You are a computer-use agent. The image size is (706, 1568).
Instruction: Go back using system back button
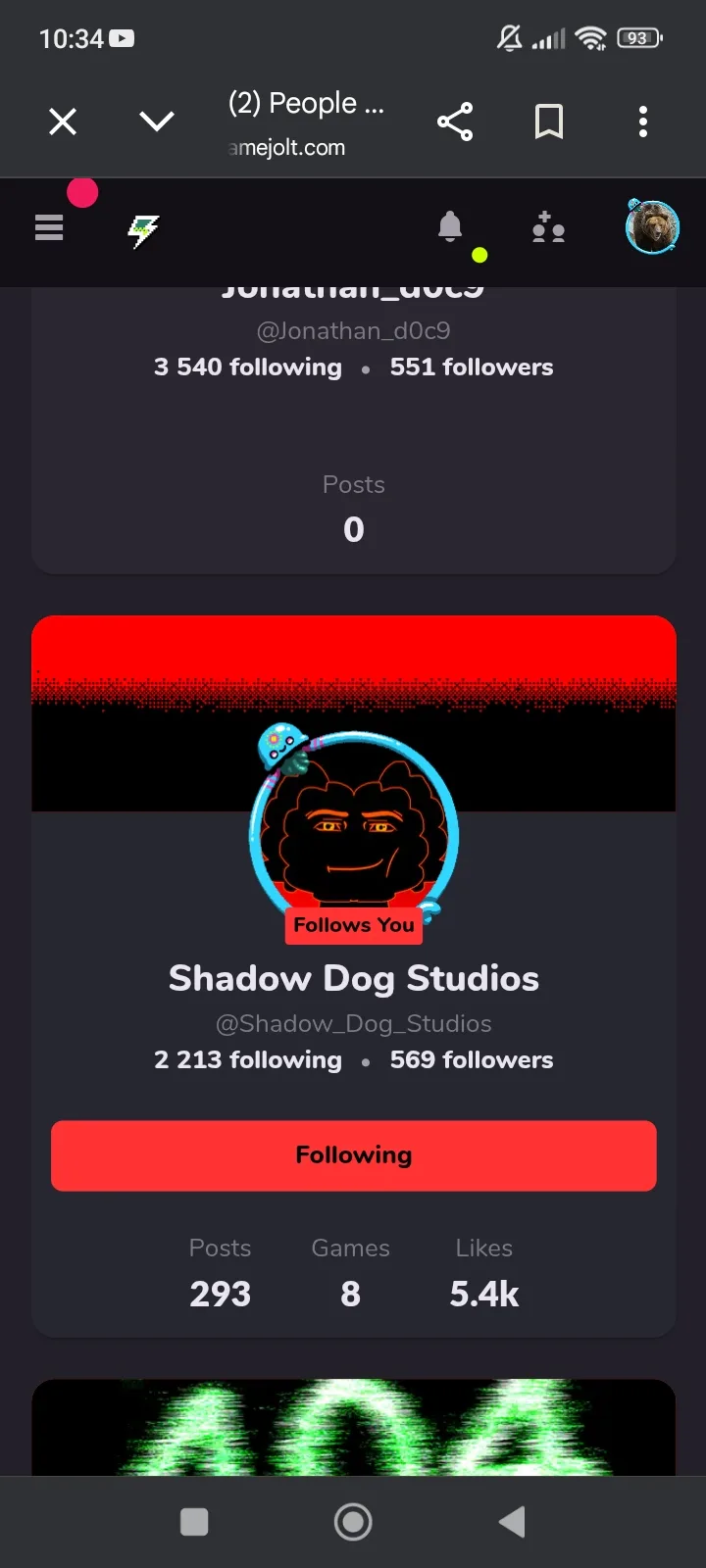point(512,1522)
